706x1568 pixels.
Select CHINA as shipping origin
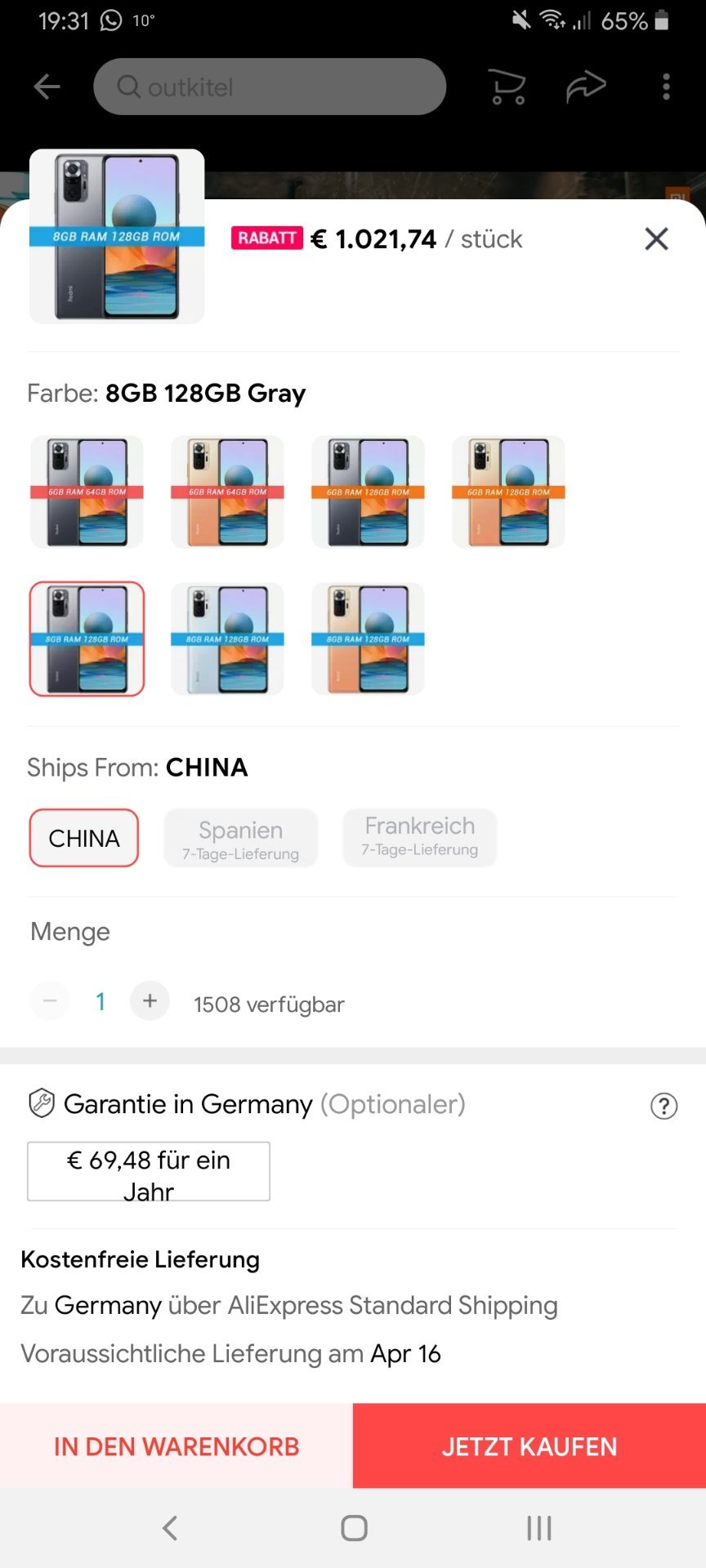tap(84, 838)
